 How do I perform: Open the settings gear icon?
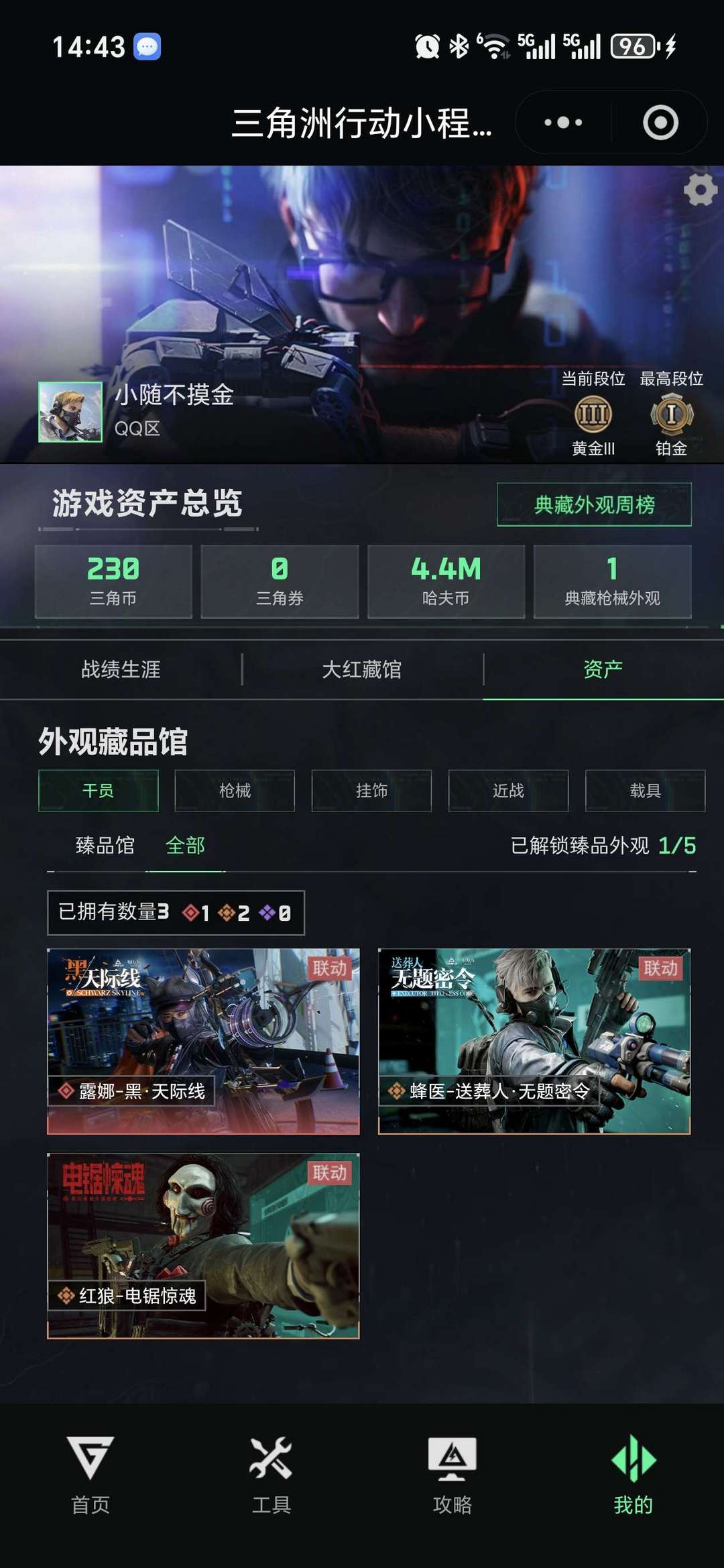click(700, 190)
